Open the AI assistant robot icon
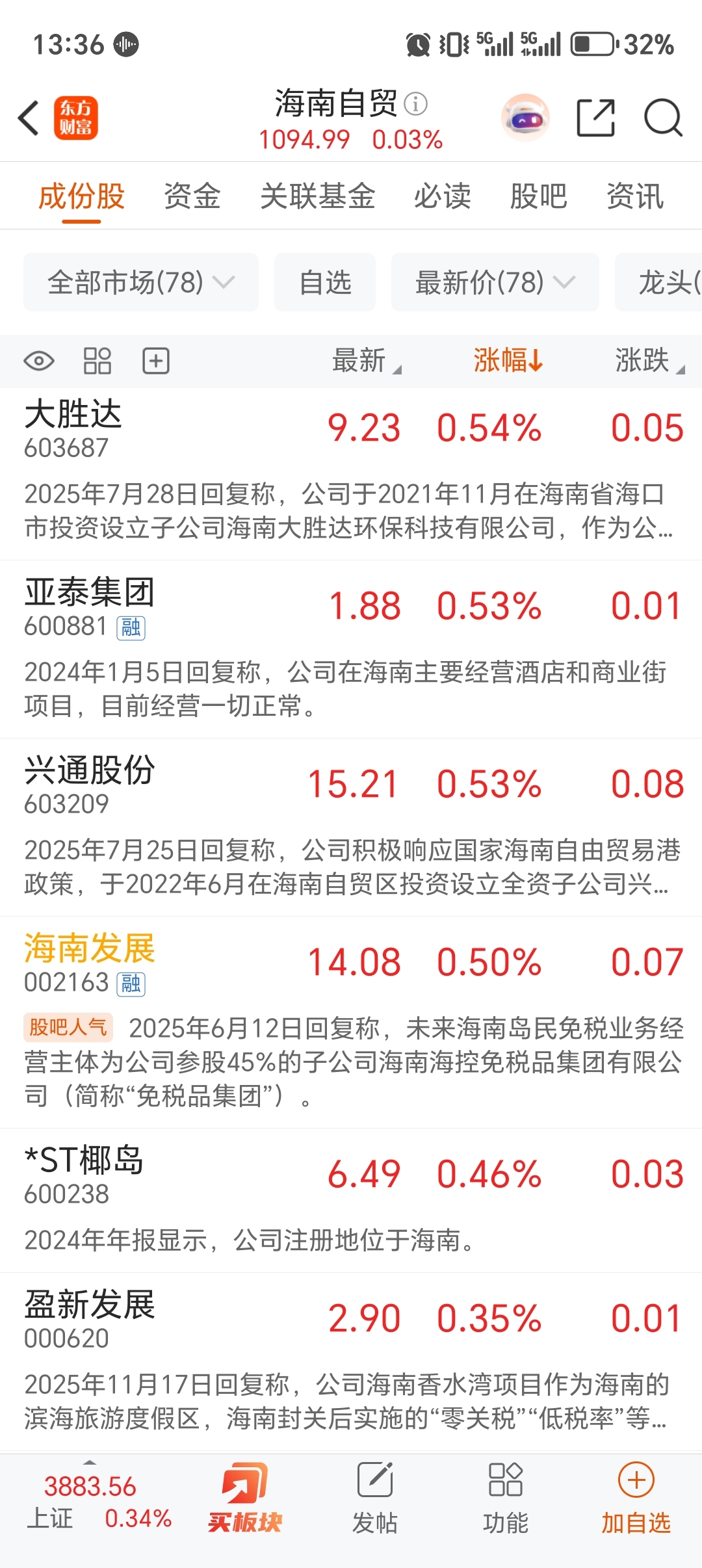702x1568 pixels. click(525, 118)
